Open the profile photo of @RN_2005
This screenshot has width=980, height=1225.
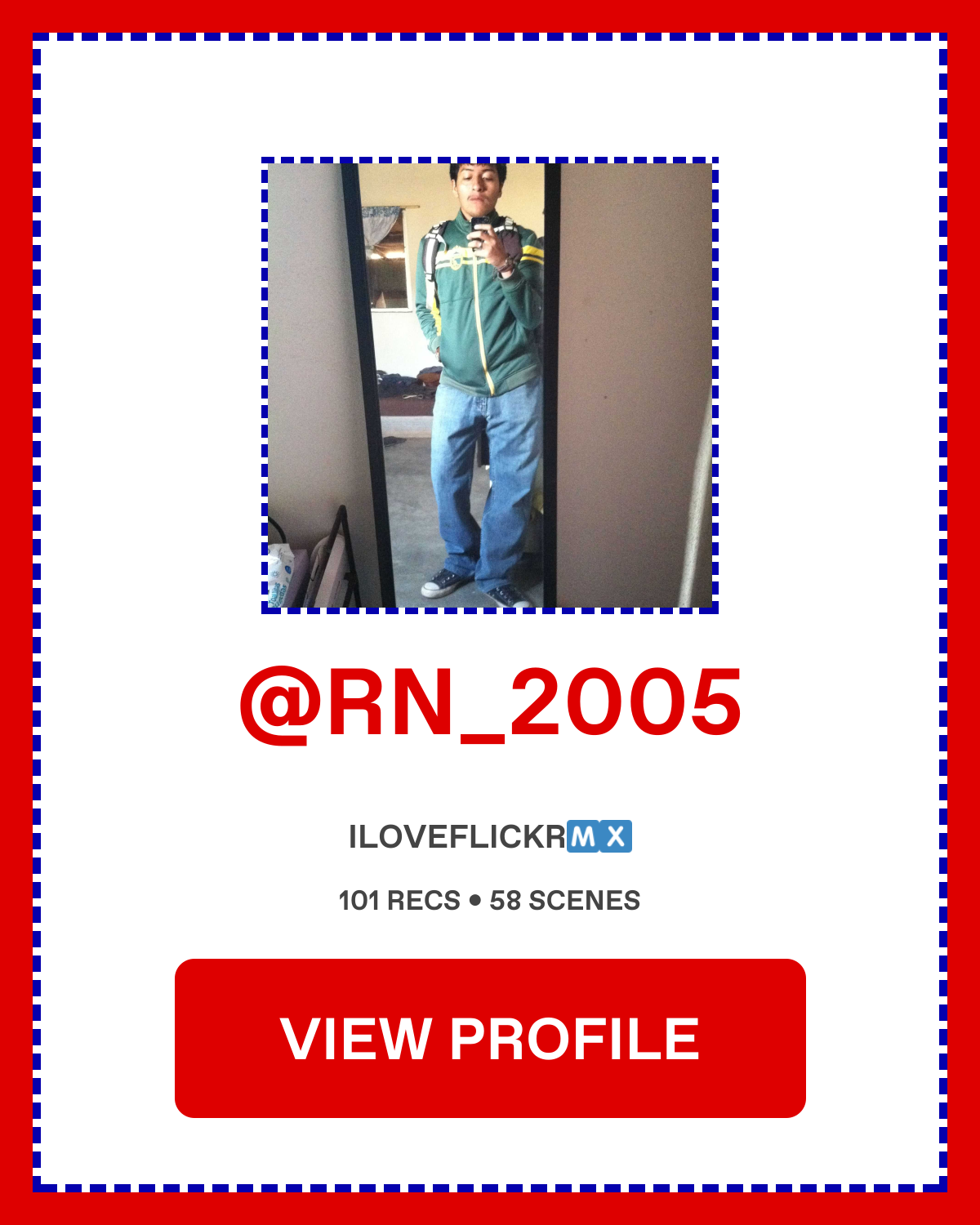coord(490,385)
